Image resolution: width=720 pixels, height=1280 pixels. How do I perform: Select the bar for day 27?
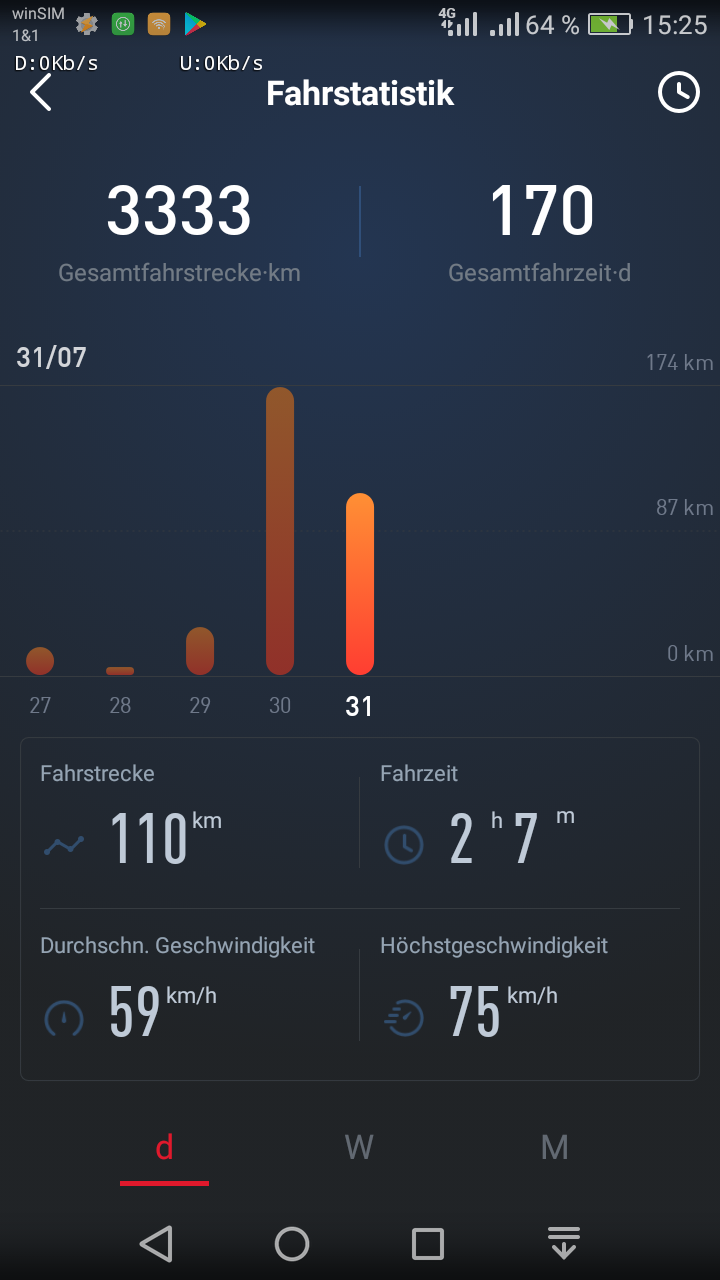tap(40, 661)
